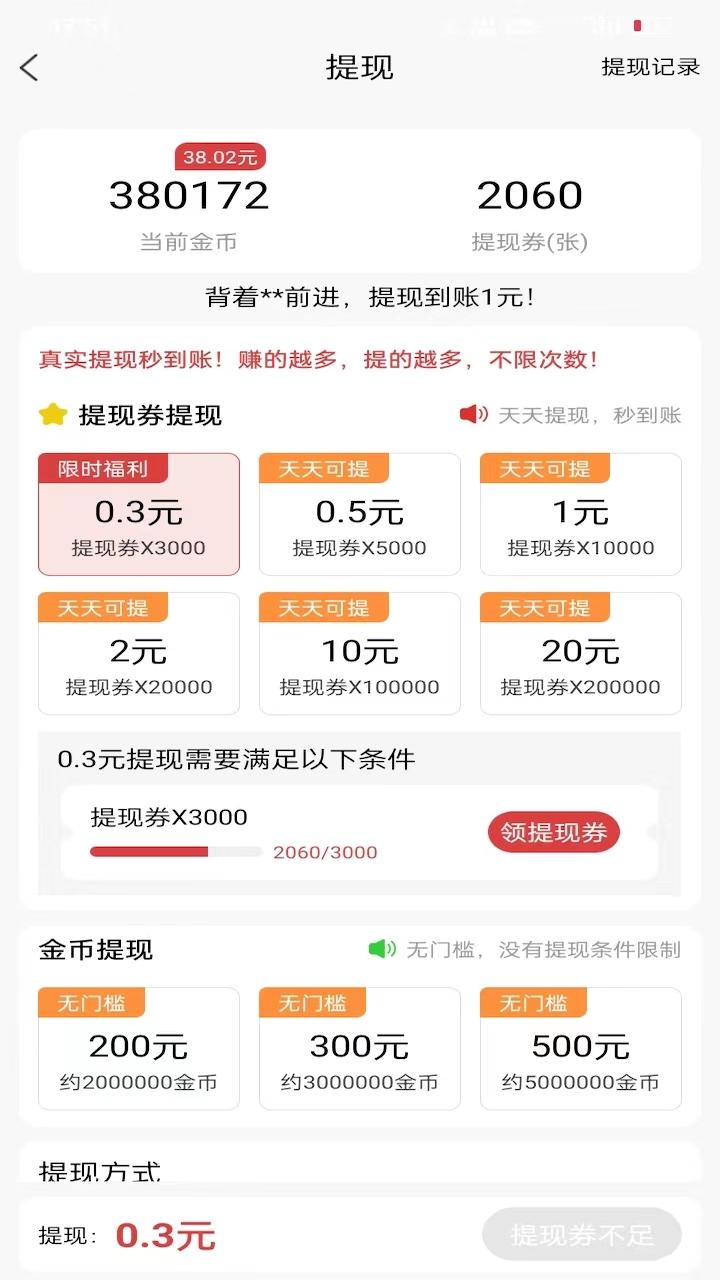Select the 200元 coin withdrawal card
Image resolution: width=720 pixels, height=1280 pixels.
click(x=138, y=1048)
